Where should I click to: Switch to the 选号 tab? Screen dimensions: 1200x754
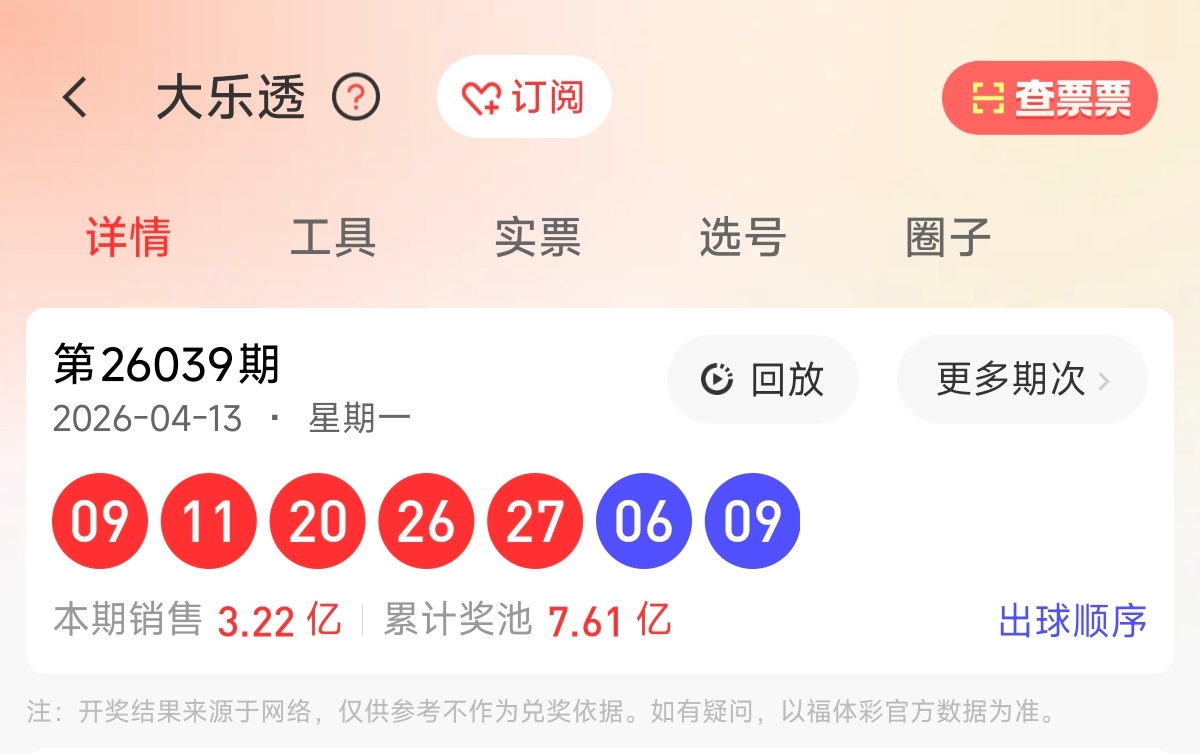point(742,238)
